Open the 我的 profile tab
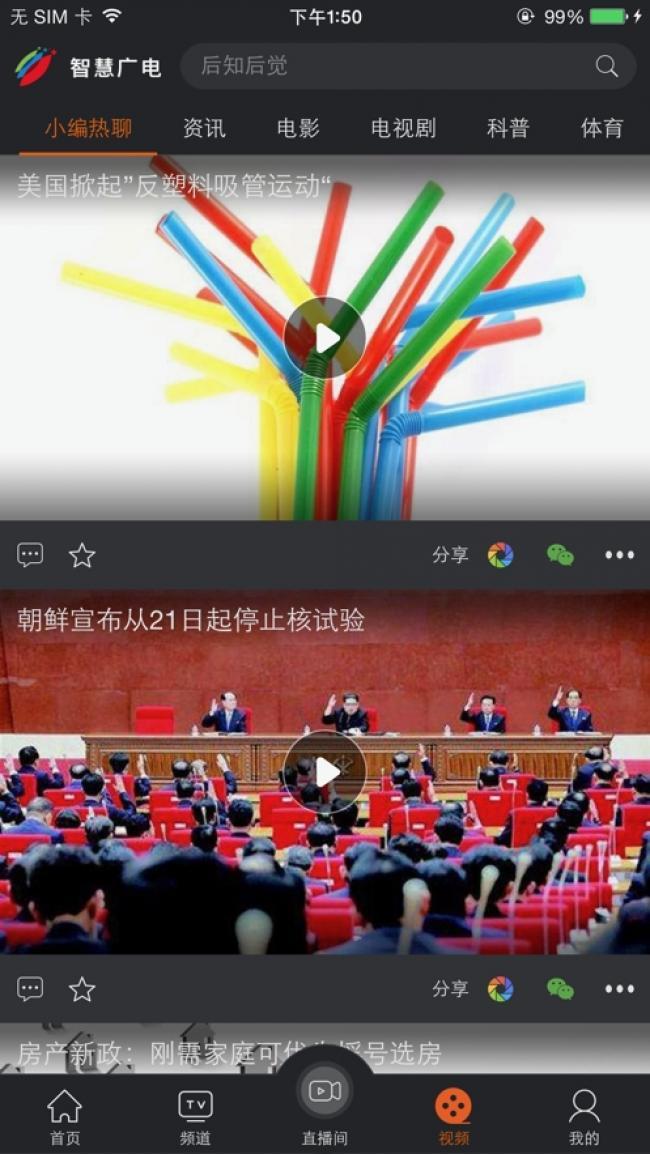The image size is (650, 1154). point(584,1116)
